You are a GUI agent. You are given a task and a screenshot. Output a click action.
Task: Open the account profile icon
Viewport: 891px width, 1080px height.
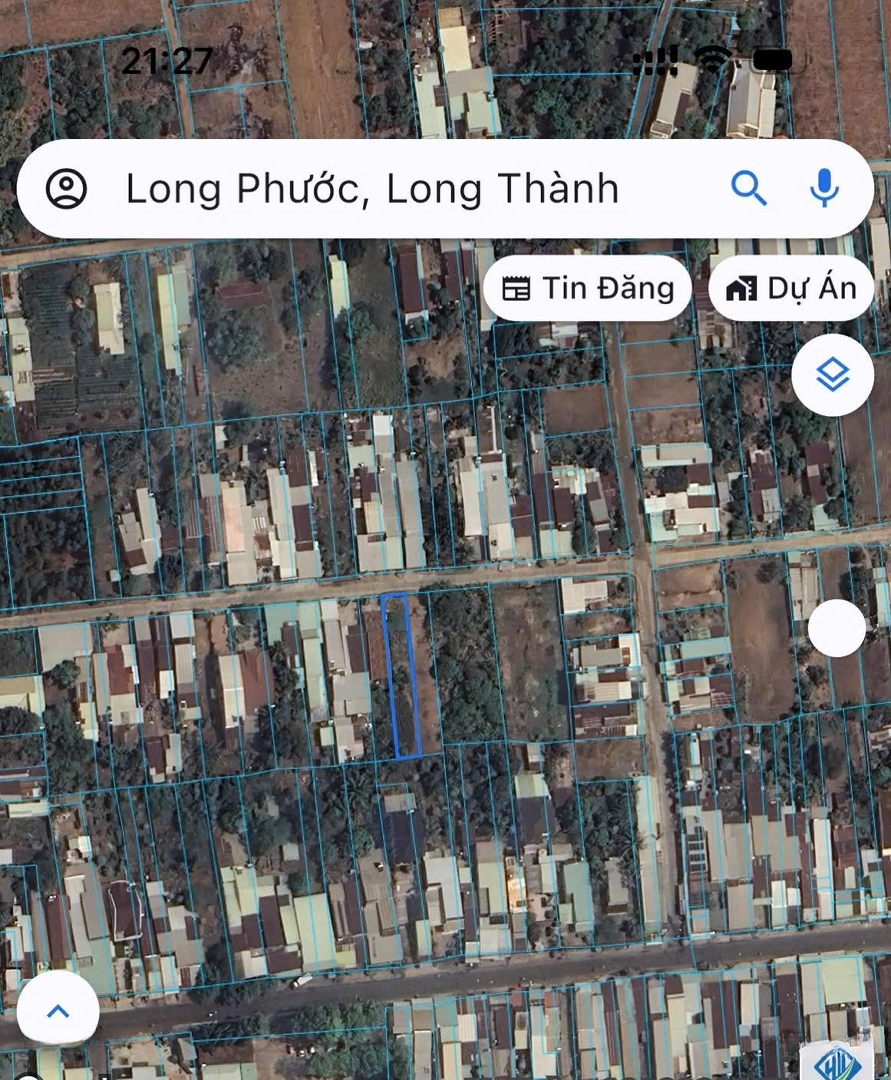pos(67,188)
